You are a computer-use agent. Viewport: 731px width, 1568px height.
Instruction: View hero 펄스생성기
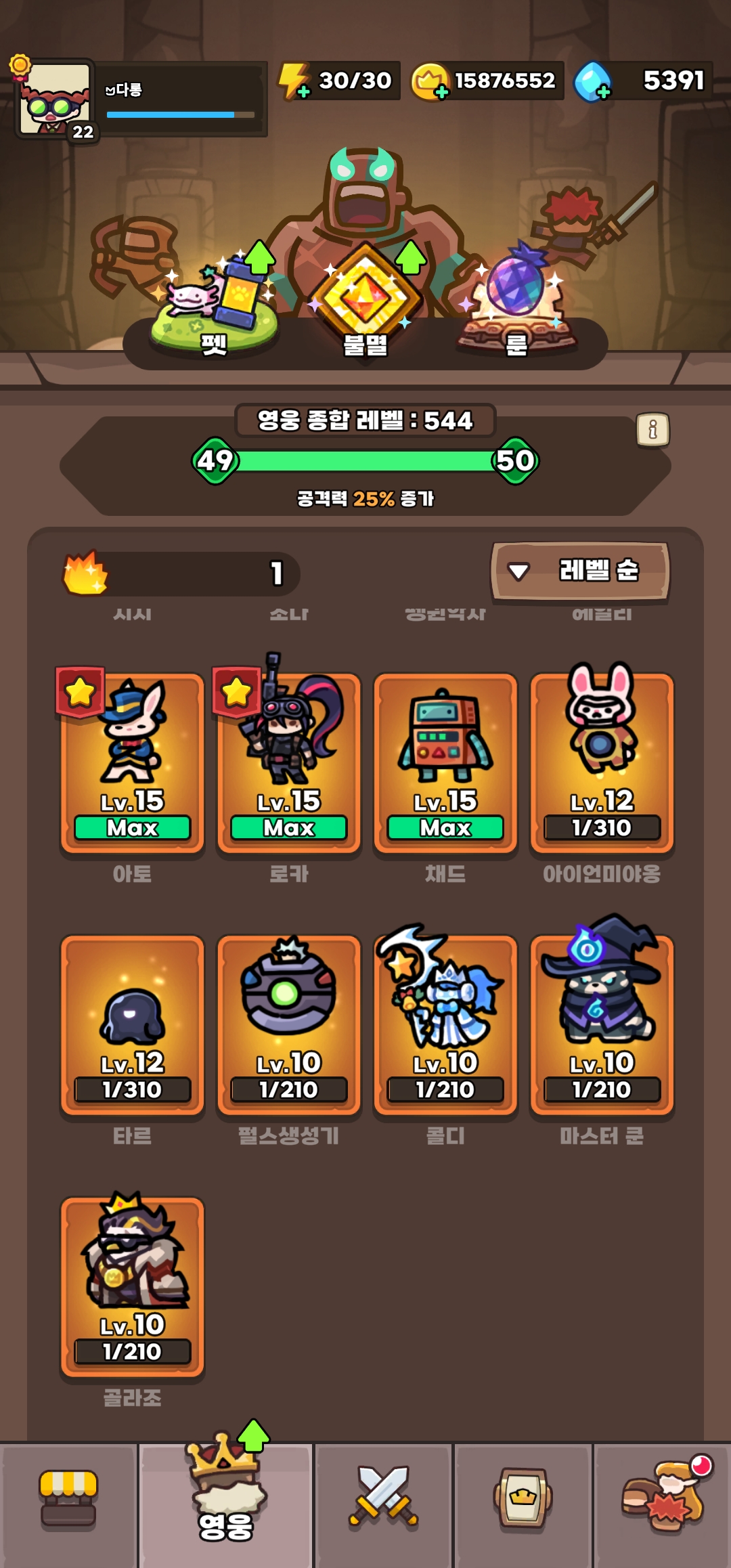click(x=289, y=1024)
